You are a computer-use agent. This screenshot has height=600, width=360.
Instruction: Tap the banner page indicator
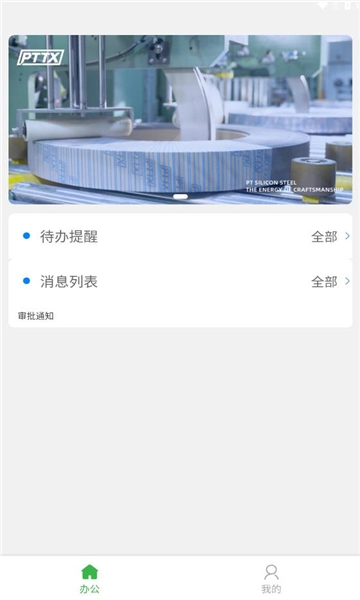click(180, 196)
